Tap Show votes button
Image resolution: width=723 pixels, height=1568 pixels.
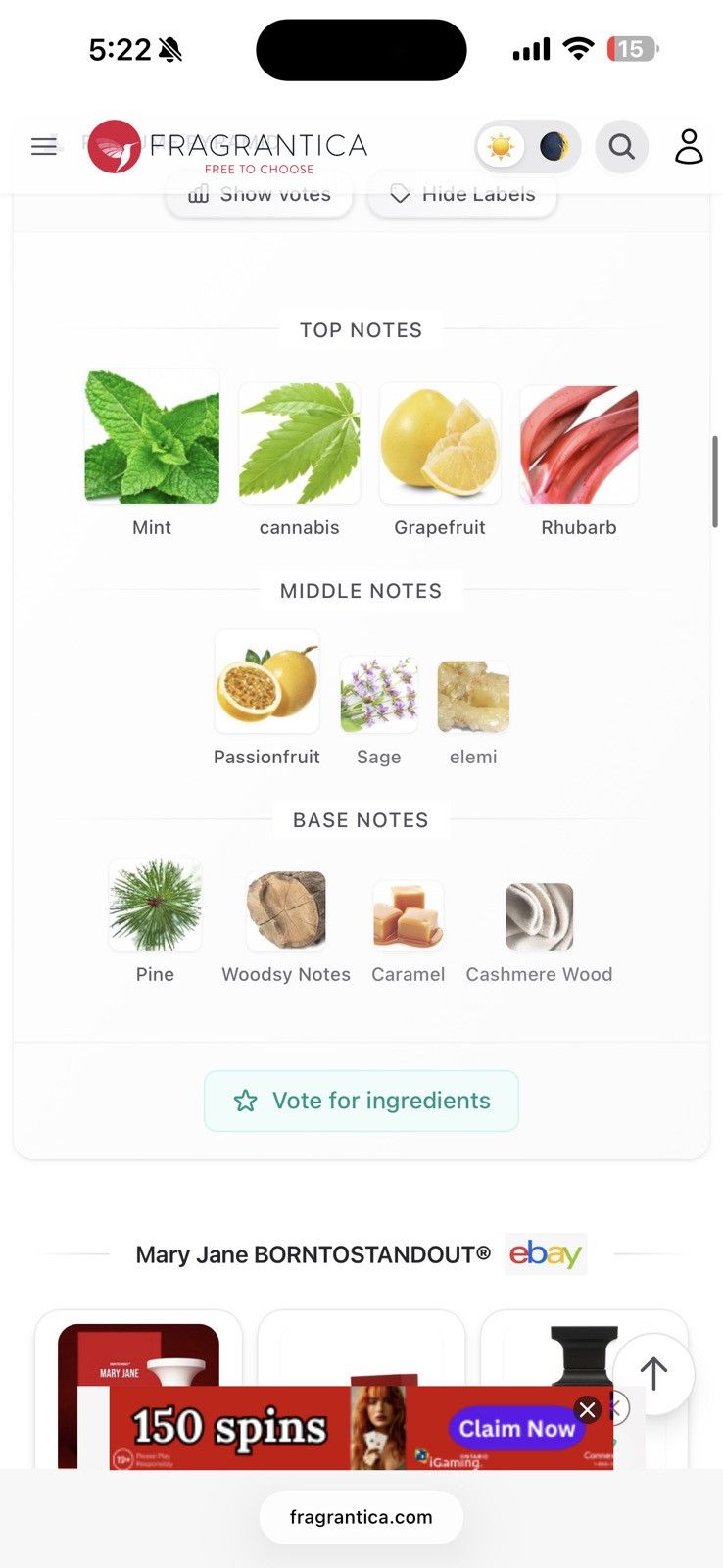[260, 195]
